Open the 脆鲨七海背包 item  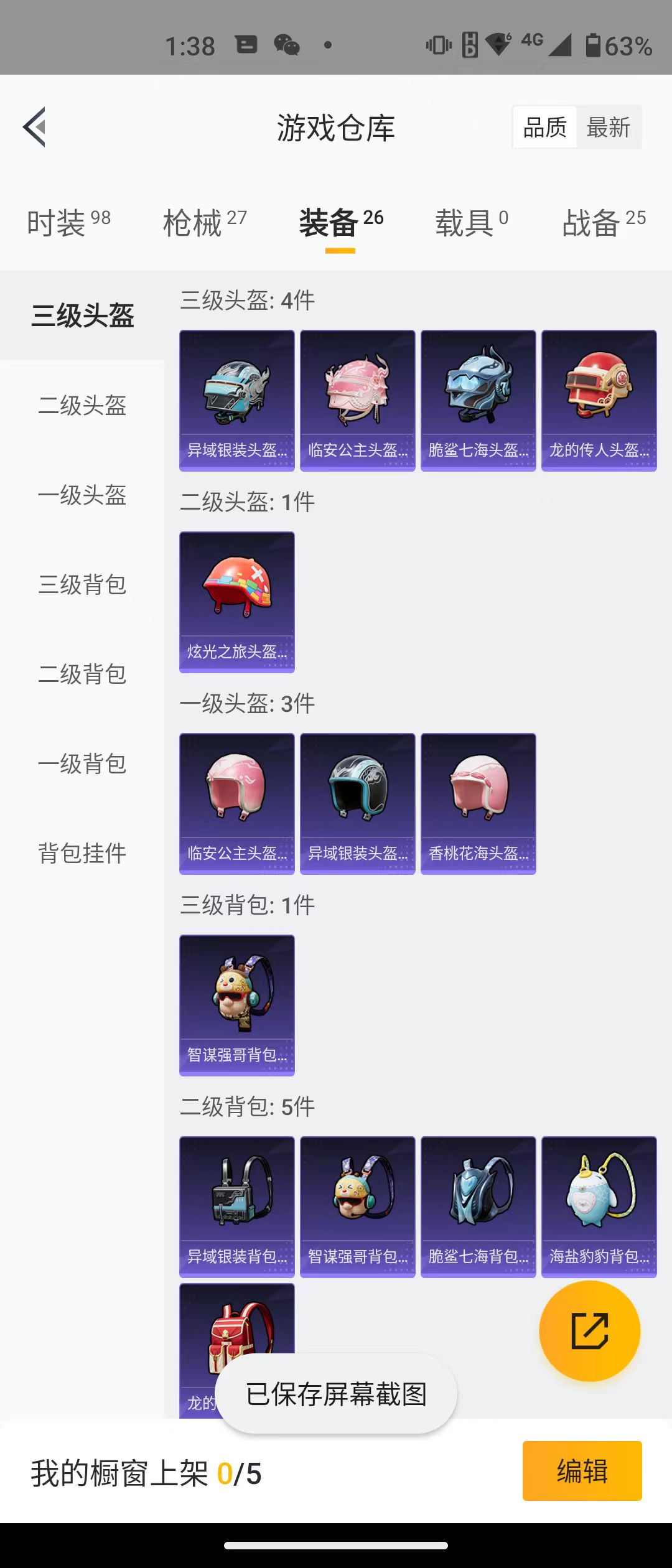coord(478,1206)
